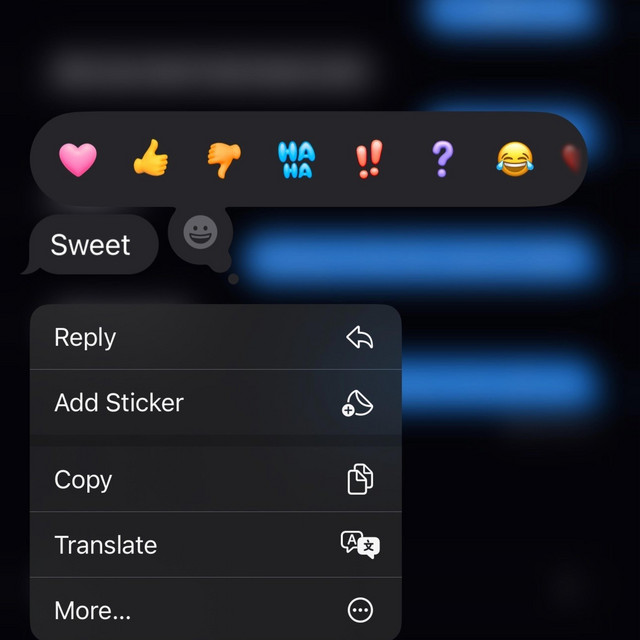The width and height of the screenshot is (640, 640).
Task: React with the double exclamation tapback
Action: 369,159
